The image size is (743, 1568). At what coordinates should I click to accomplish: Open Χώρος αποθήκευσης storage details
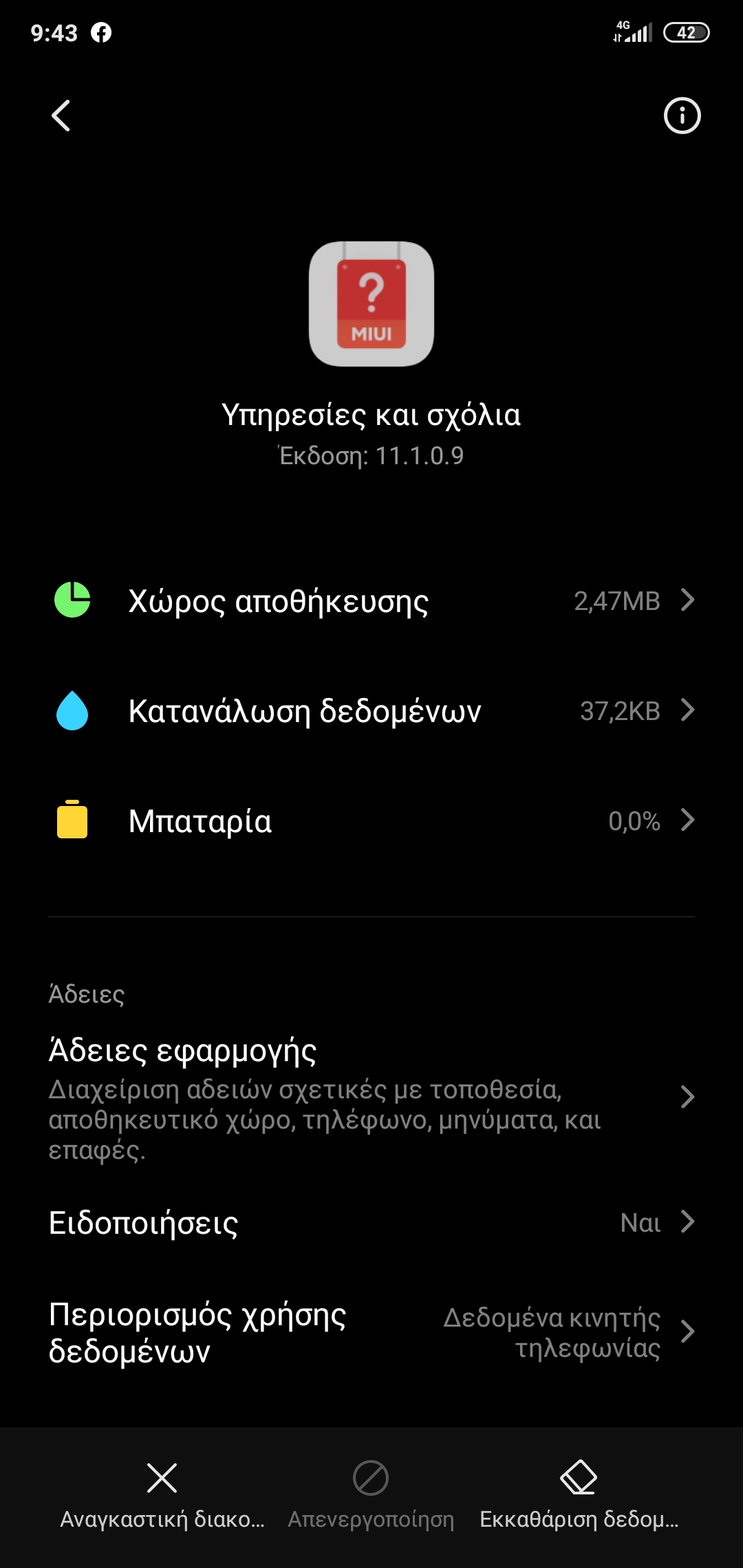[x=371, y=601]
